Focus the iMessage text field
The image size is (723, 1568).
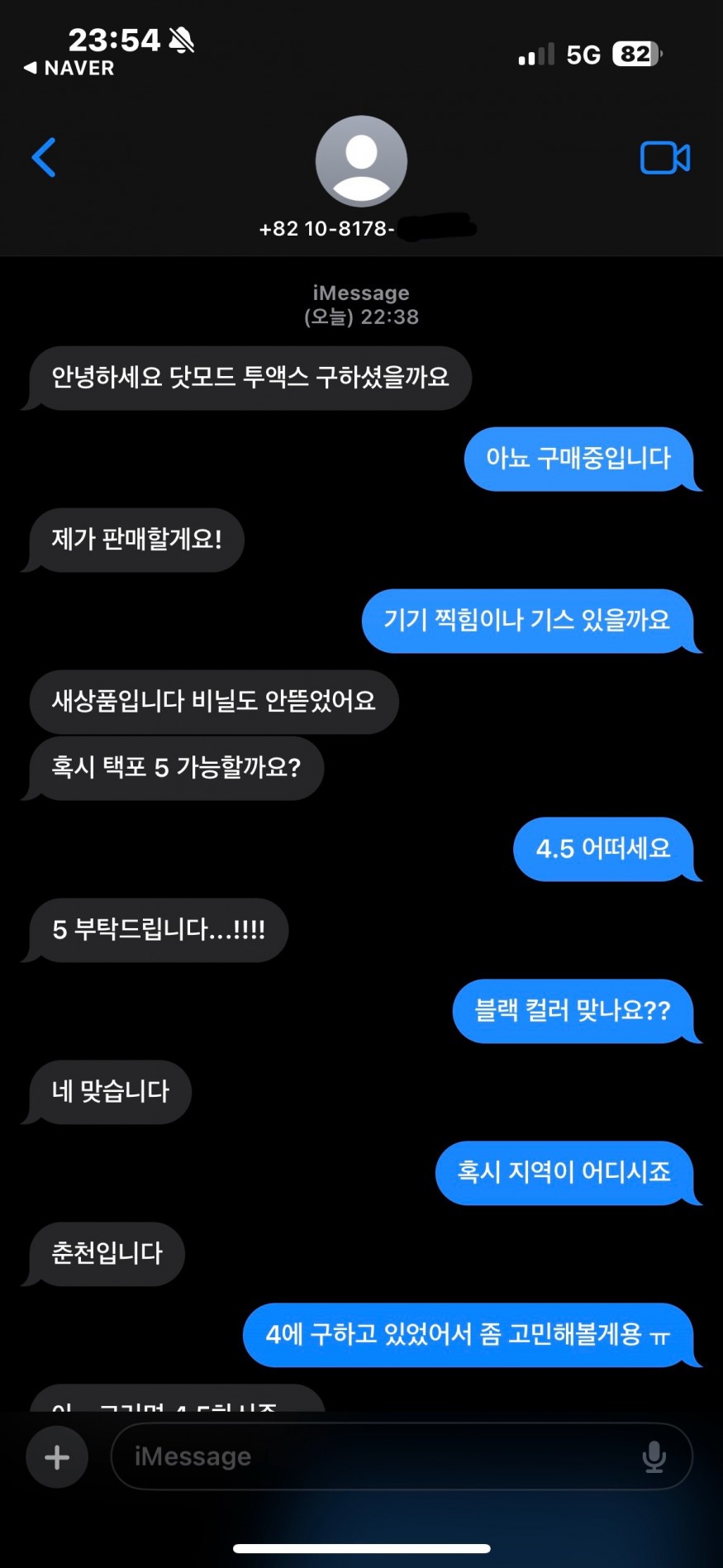pyautogui.click(x=372, y=1456)
